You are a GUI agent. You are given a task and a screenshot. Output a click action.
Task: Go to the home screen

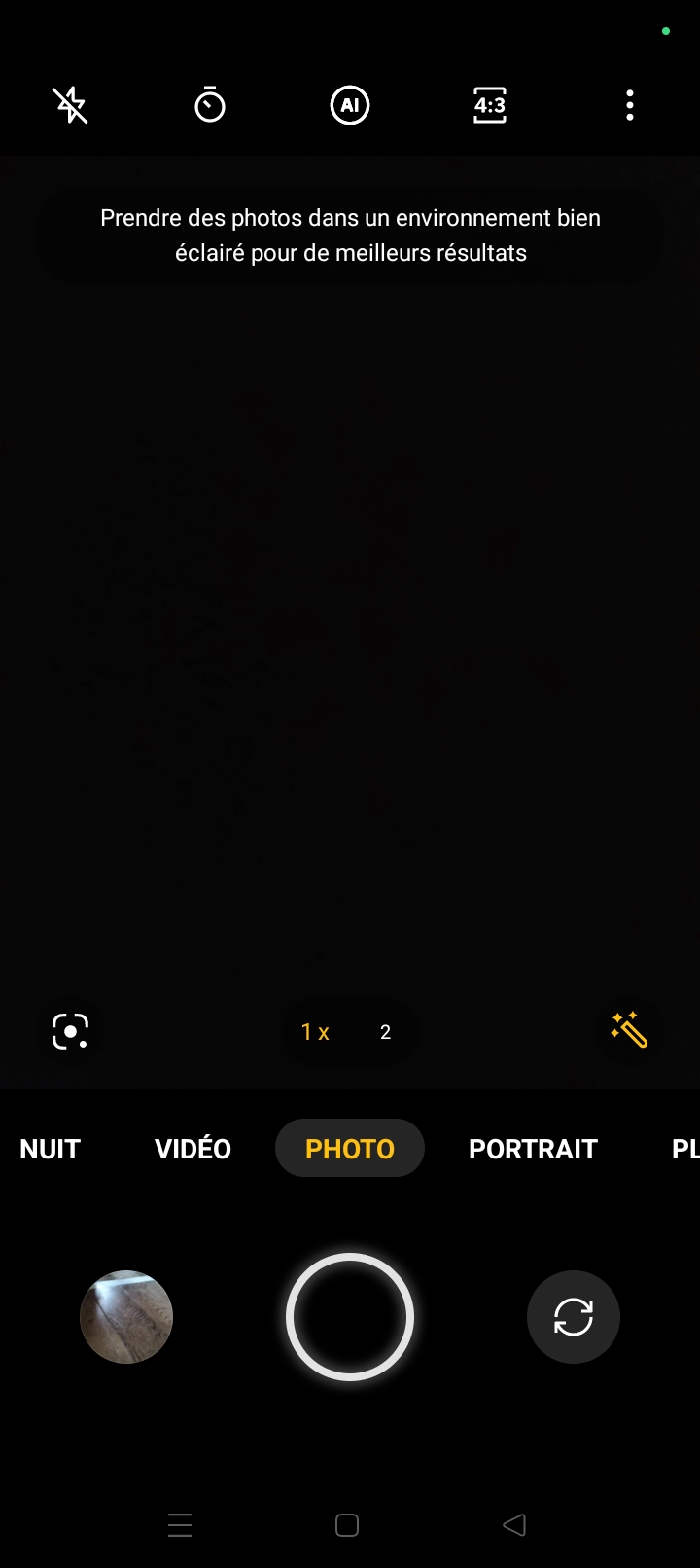tap(347, 1525)
